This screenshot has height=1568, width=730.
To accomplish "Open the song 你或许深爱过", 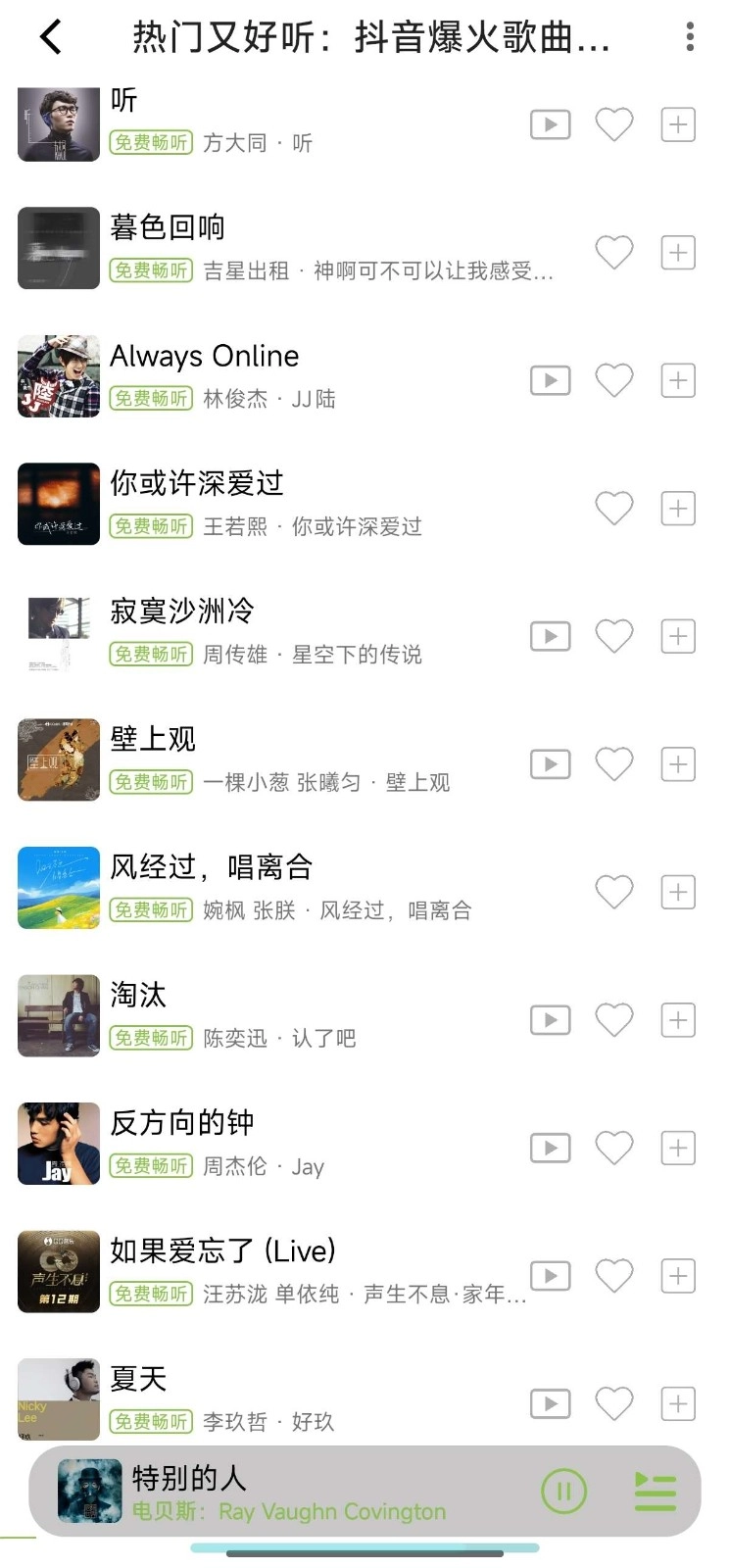I will point(294,503).
